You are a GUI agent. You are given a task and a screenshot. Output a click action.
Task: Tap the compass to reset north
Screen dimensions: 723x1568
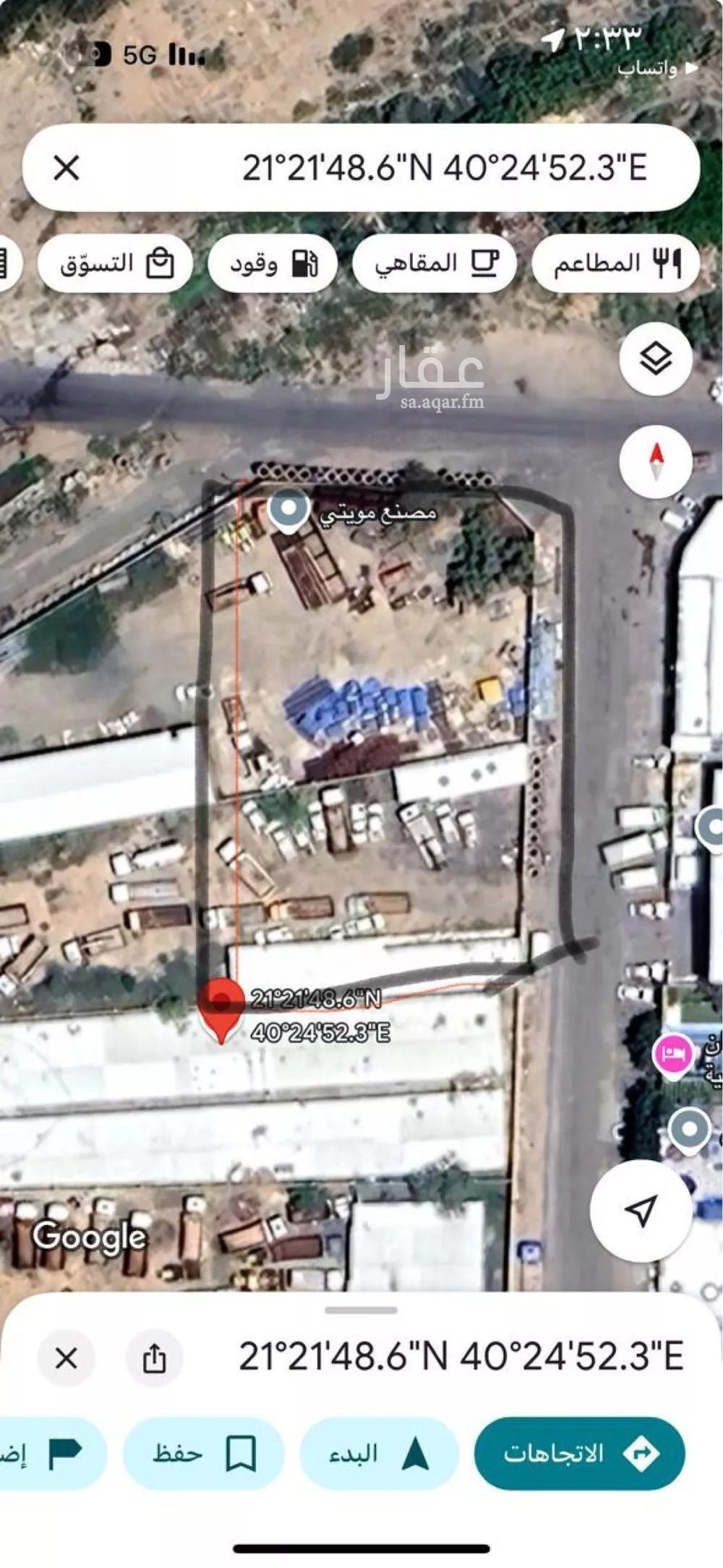tap(655, 462)
